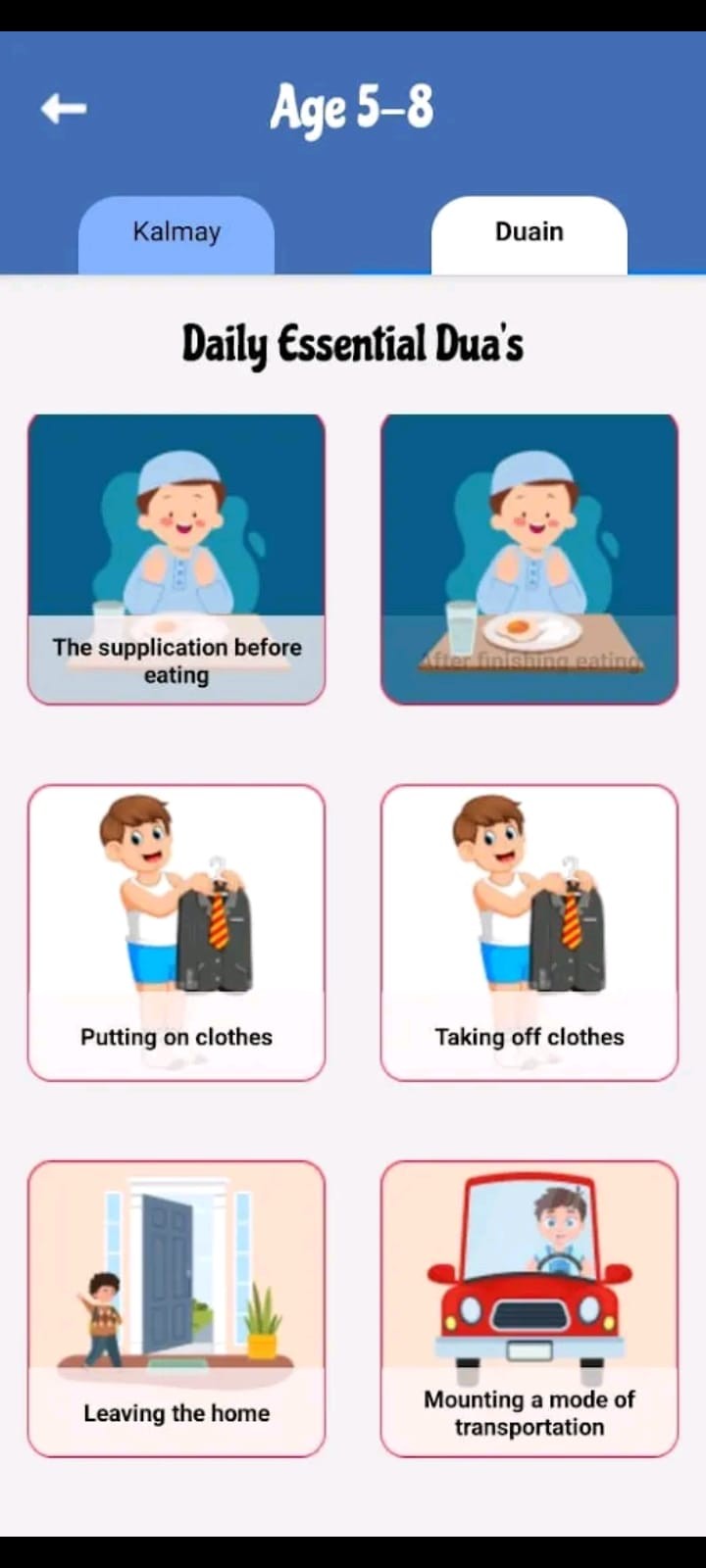Screen dimensions: 706x1568
Task: Select the Duain tab
Action: (529, 233)
